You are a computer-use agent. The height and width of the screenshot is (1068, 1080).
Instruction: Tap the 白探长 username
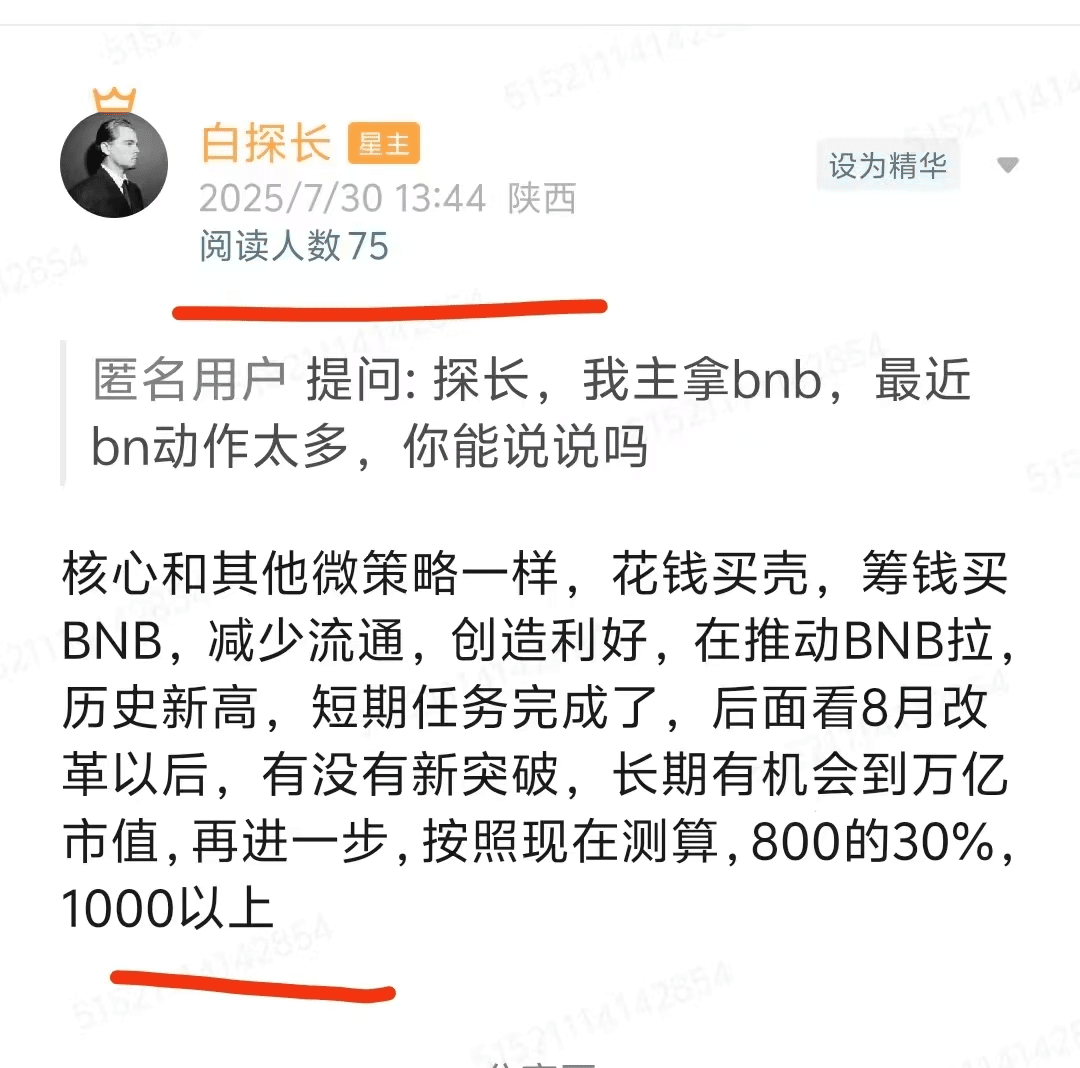265,145
